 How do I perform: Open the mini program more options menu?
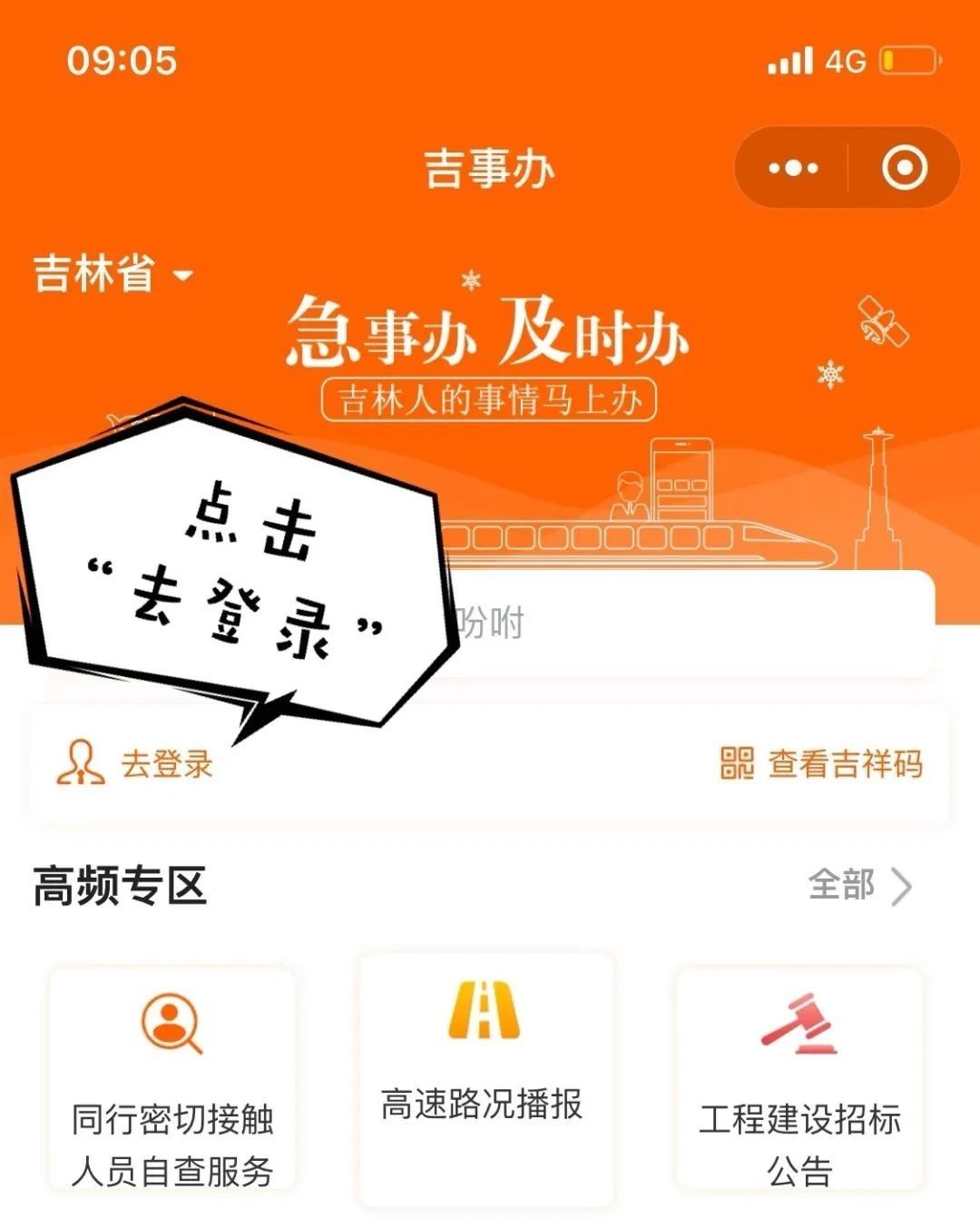tap(793, 168)
